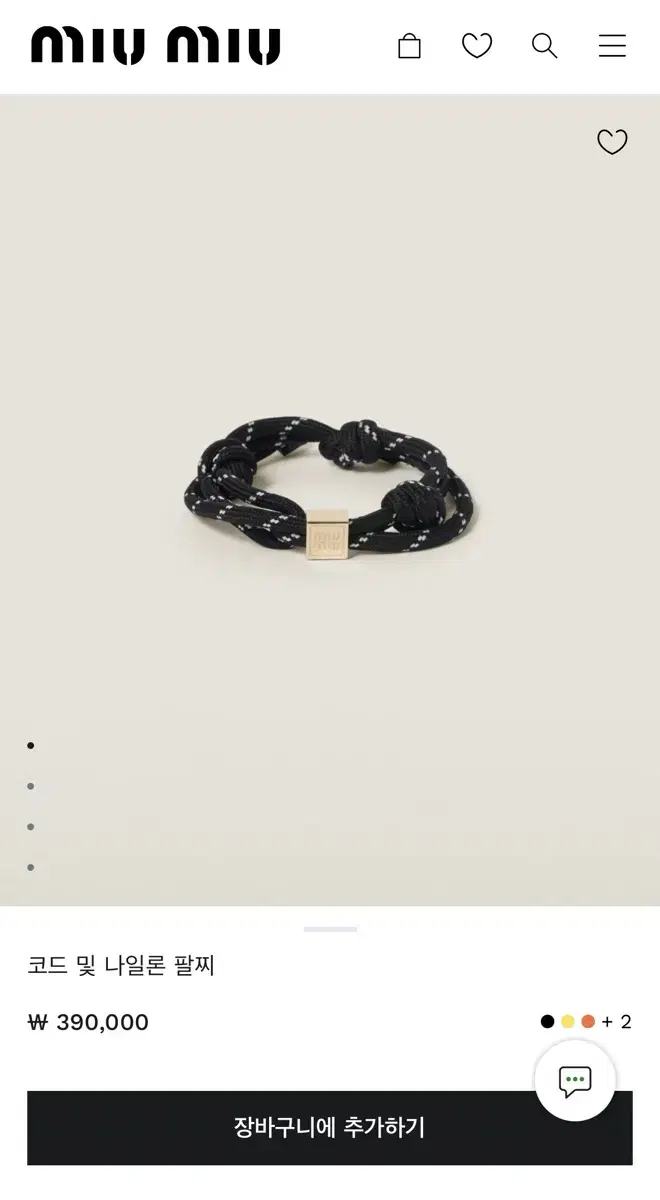
Task: Select the black color swatch
Action: click(547, 1022)
